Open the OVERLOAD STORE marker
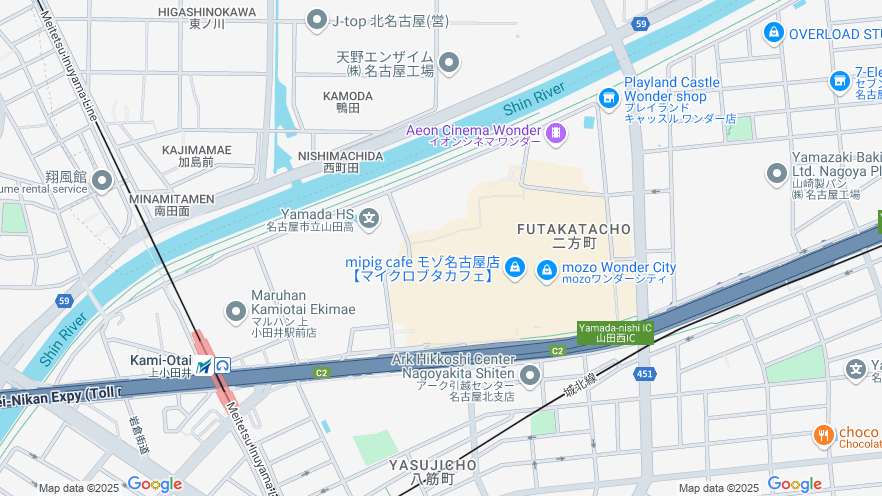Image resolution: width=882 pixels, height=496 pixels. 772,33
